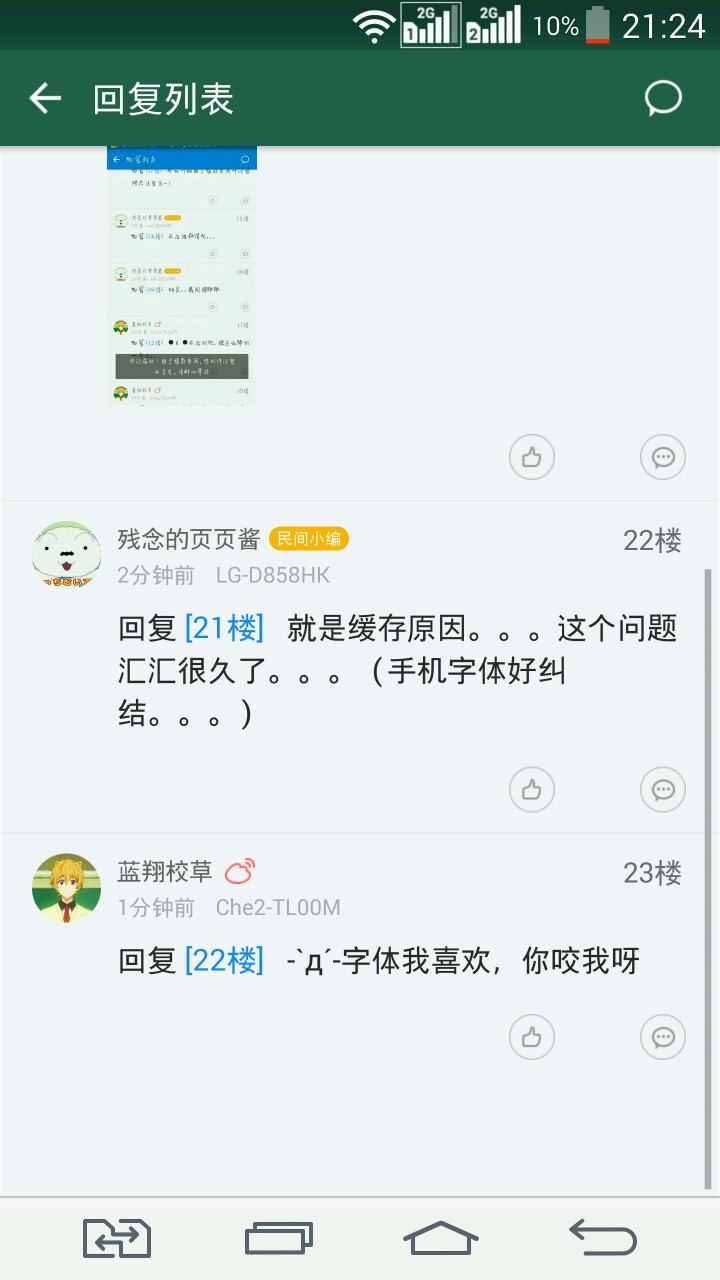Tap the [22楼] link in 23楼's reply

[225, 961]
